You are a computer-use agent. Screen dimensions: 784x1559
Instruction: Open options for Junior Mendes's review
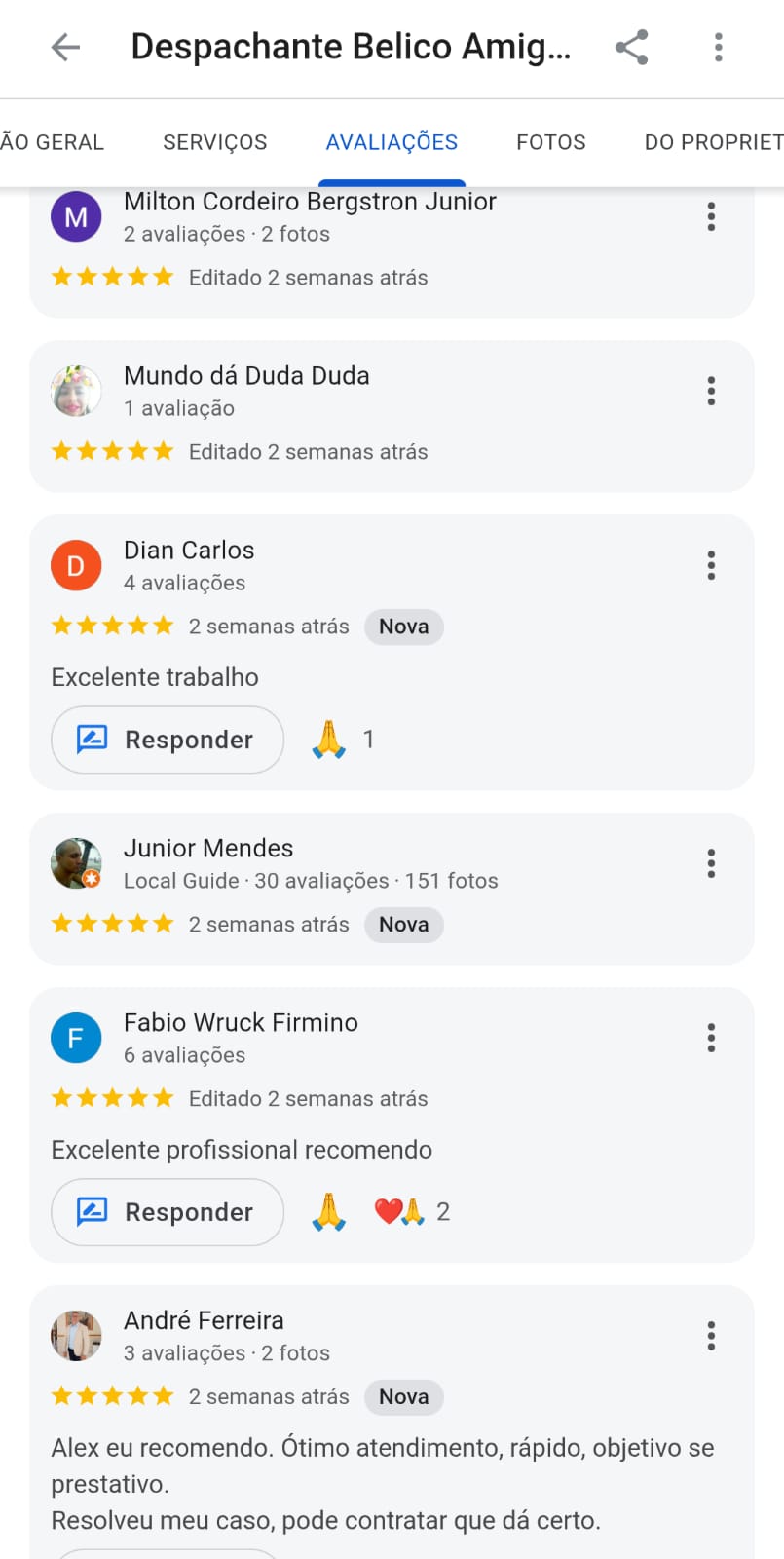point(712,863)
